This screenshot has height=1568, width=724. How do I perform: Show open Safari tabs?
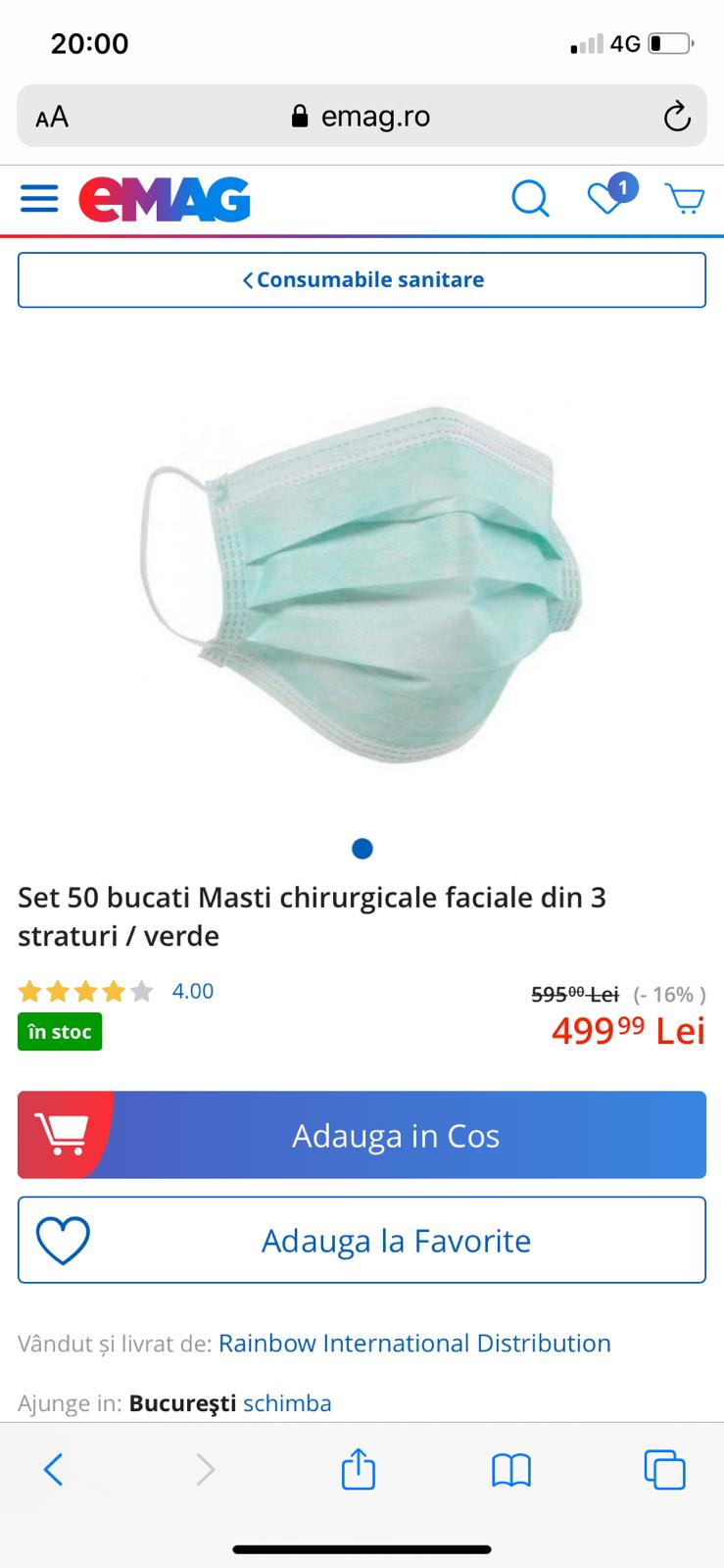(664, 1470)
